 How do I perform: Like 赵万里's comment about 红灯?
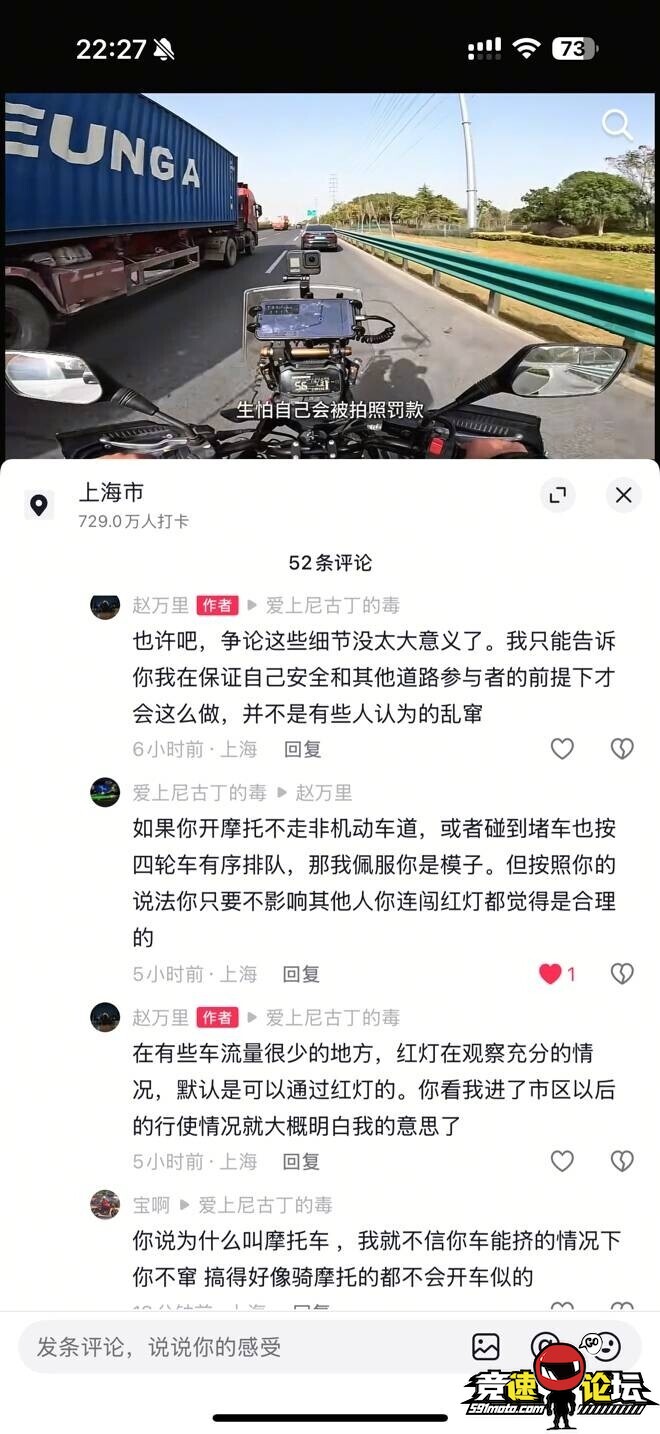(562, 1161)
